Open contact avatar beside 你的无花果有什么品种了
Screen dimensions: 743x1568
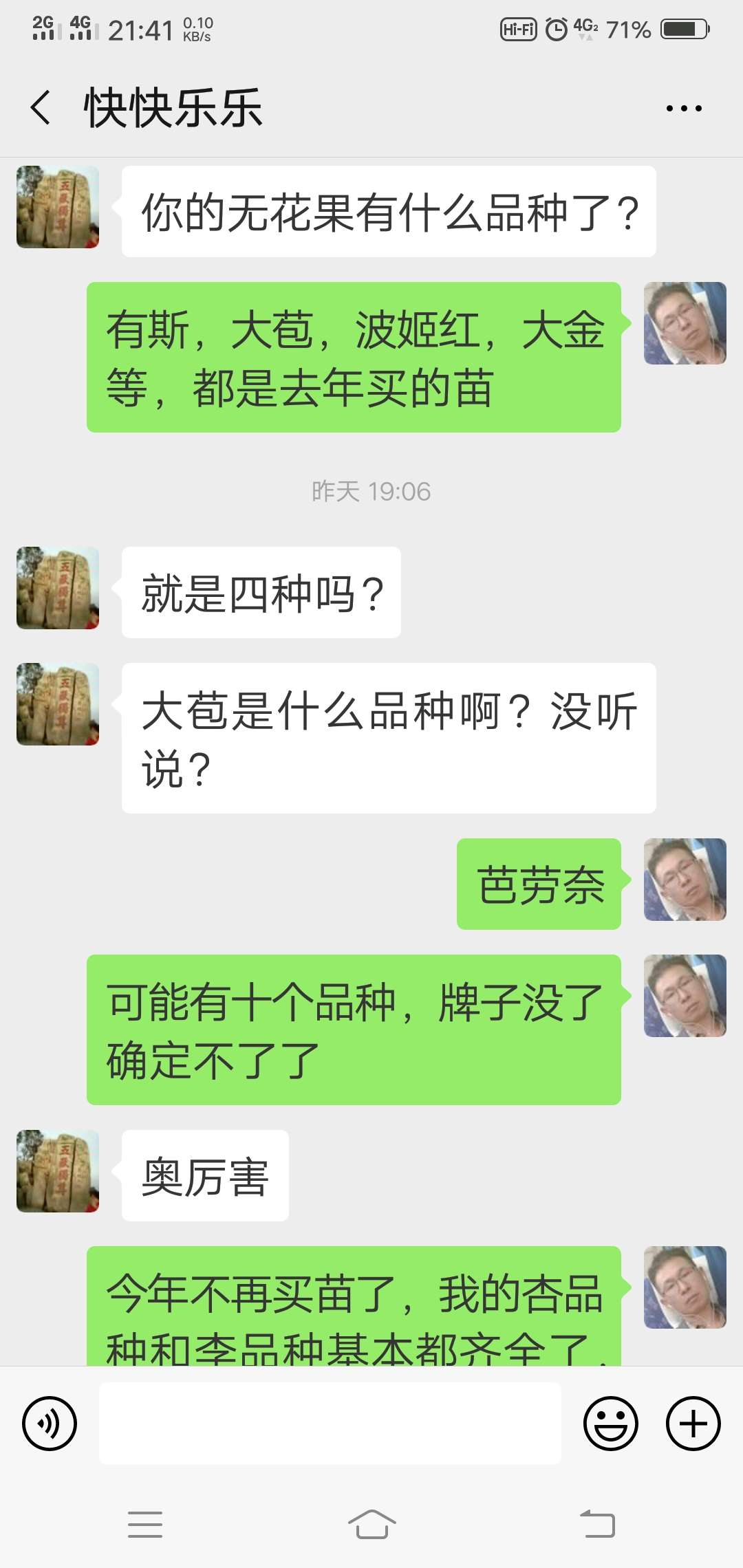(58, 207)
